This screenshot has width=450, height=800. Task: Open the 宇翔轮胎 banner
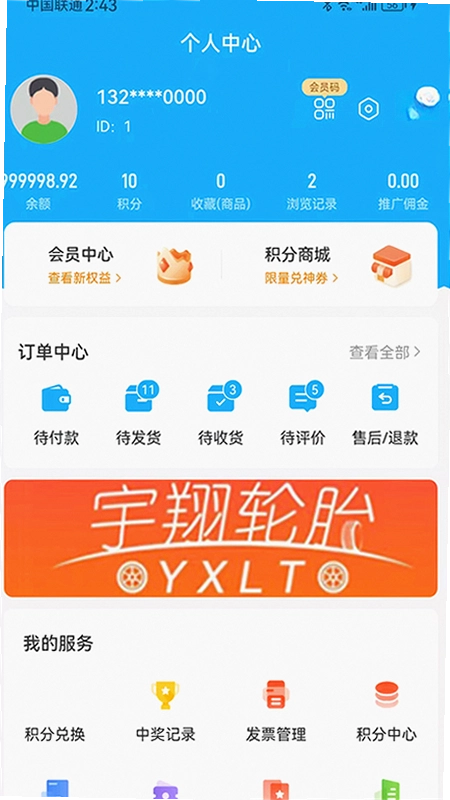click(221, 538)
